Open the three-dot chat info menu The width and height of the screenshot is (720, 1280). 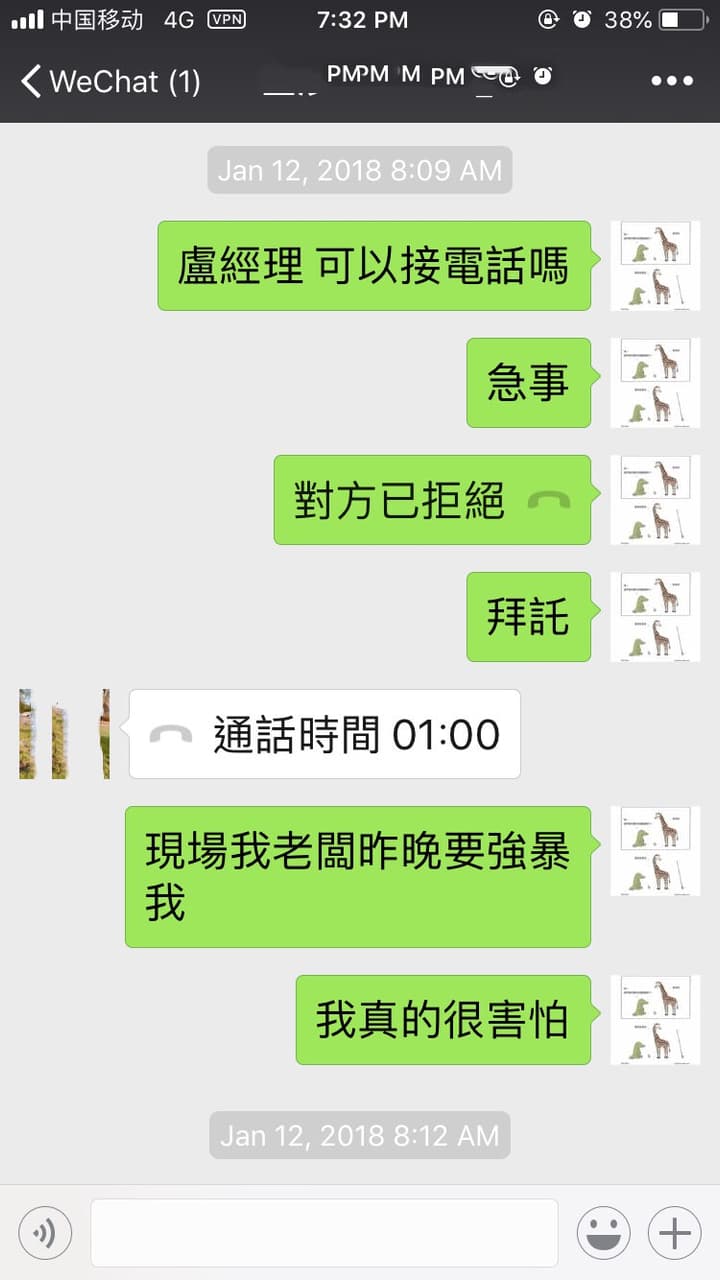(x=672, y=81)
